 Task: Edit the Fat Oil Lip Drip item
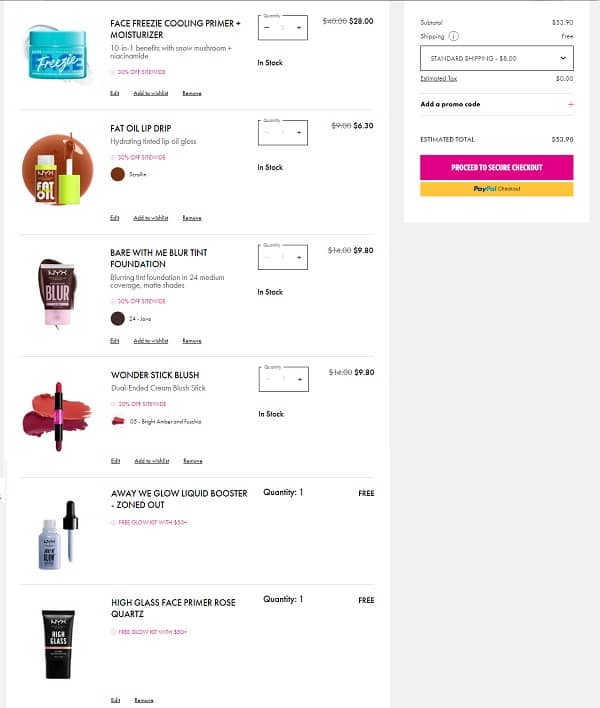pyautogui.click(x=115, y=217)
